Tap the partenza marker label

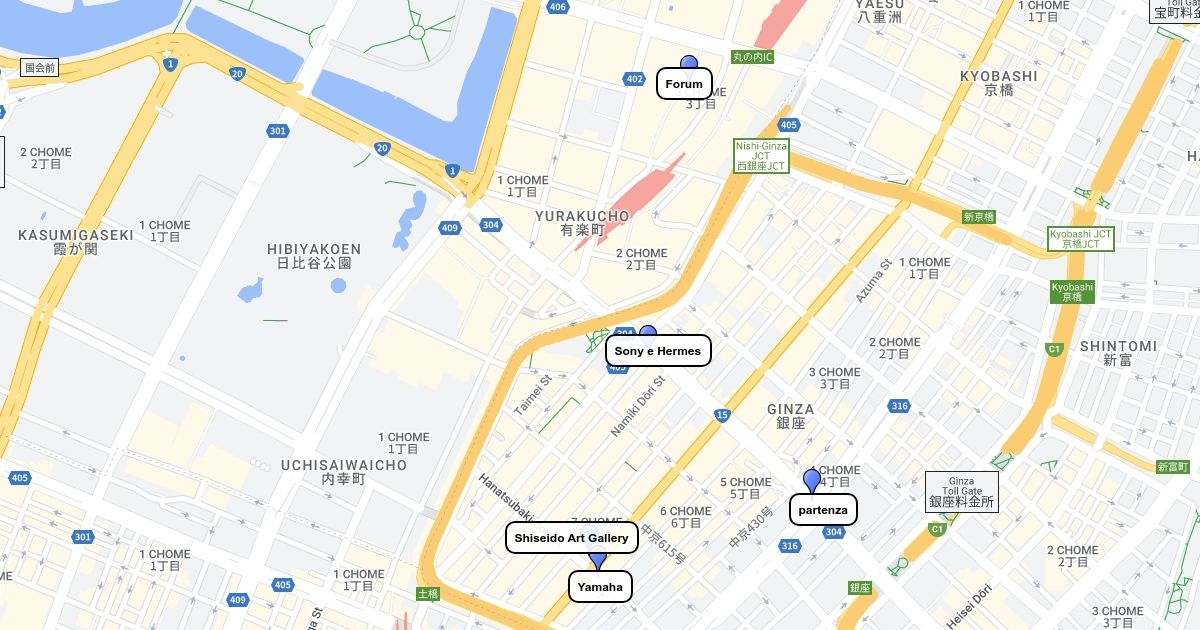[x=824, y=510]
